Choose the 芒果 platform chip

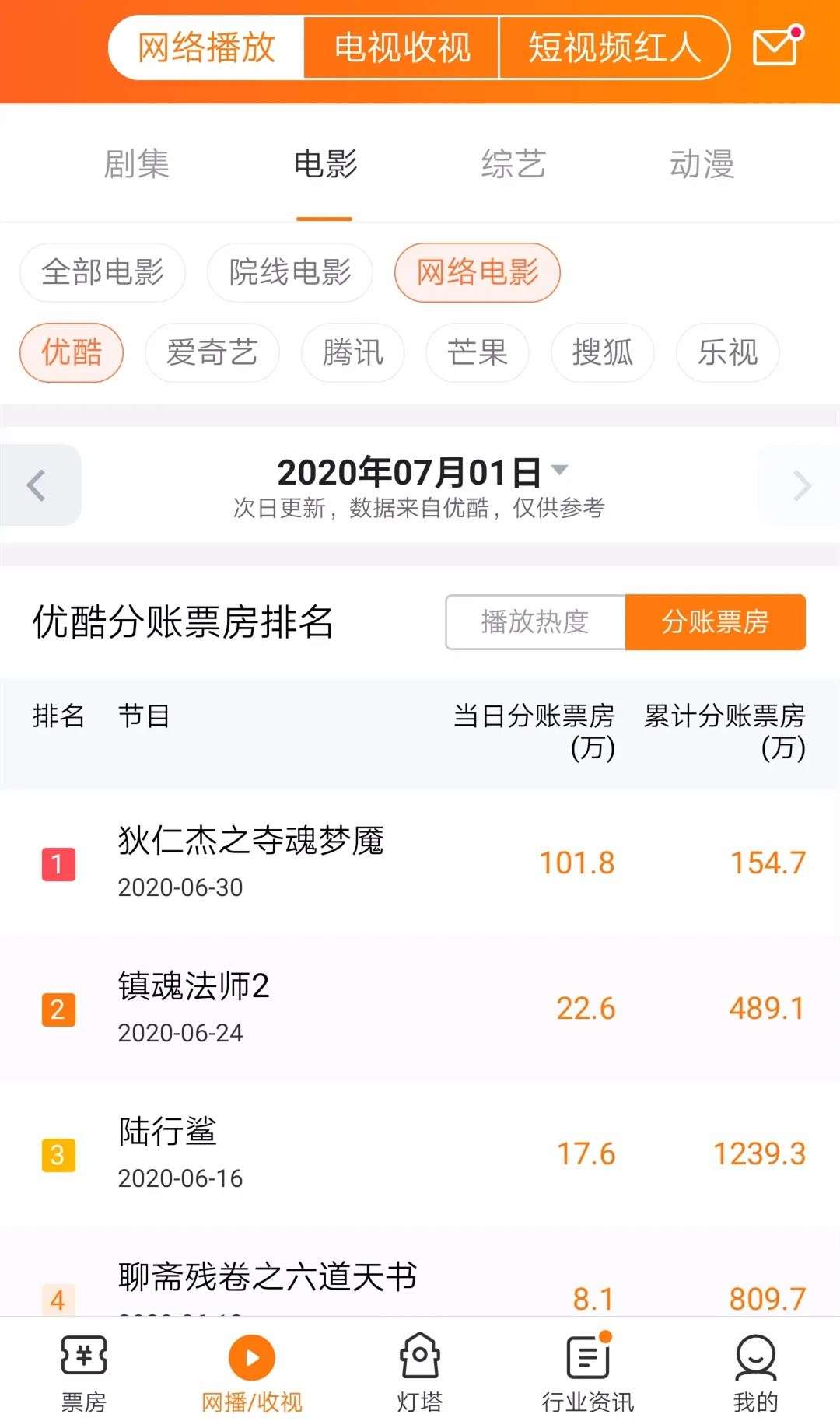pos(478,353)
